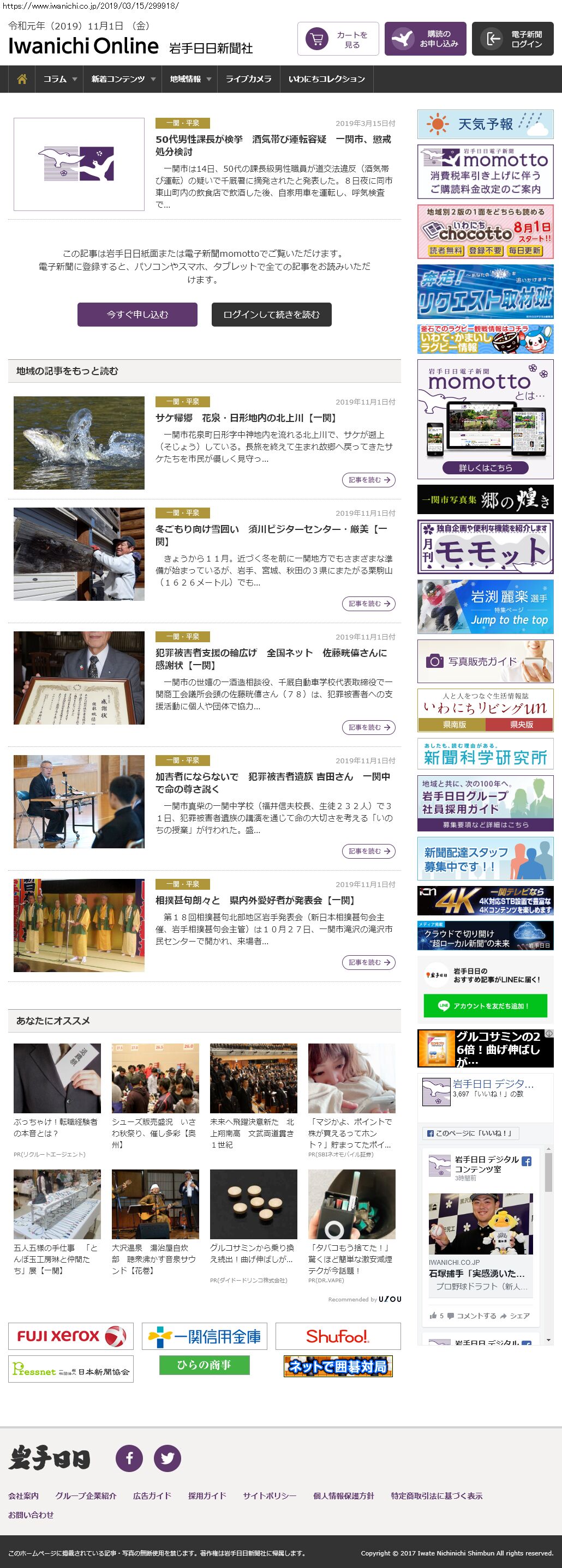Open いわにちコレクション section

(x=326, y=79)
